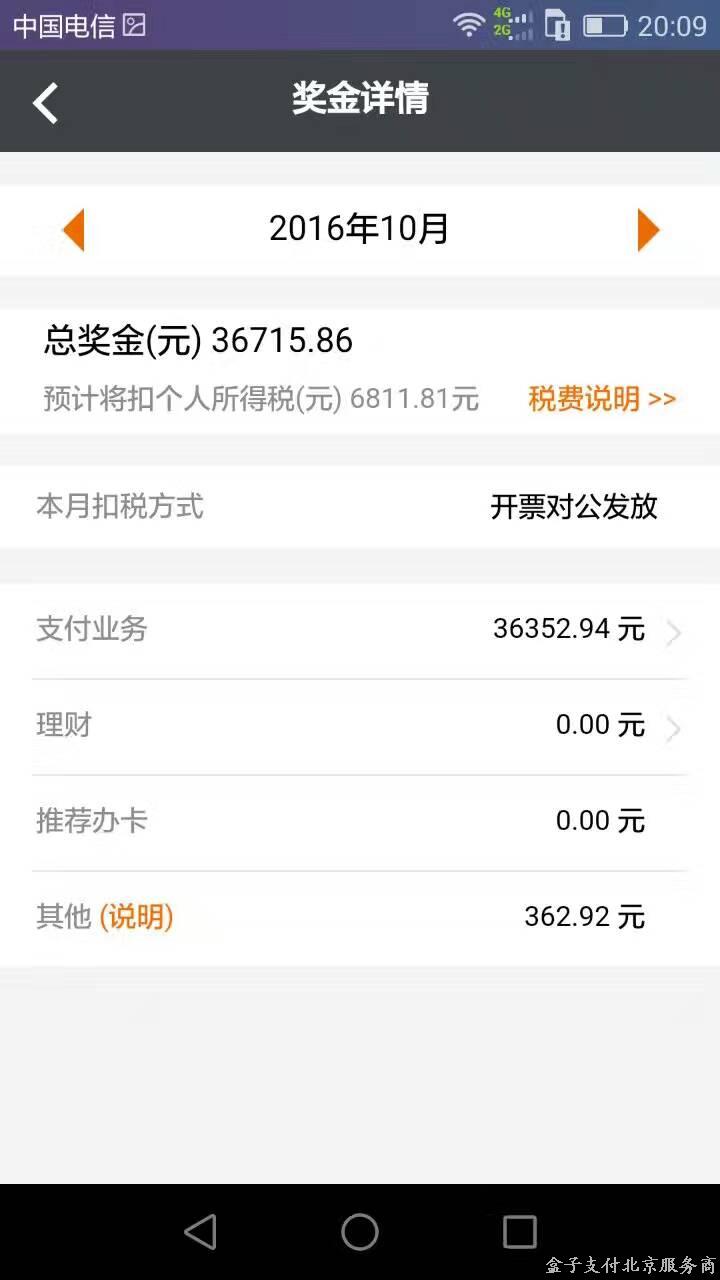Open the 税费说明 link
720x1280 pixels.
(602, 399)
